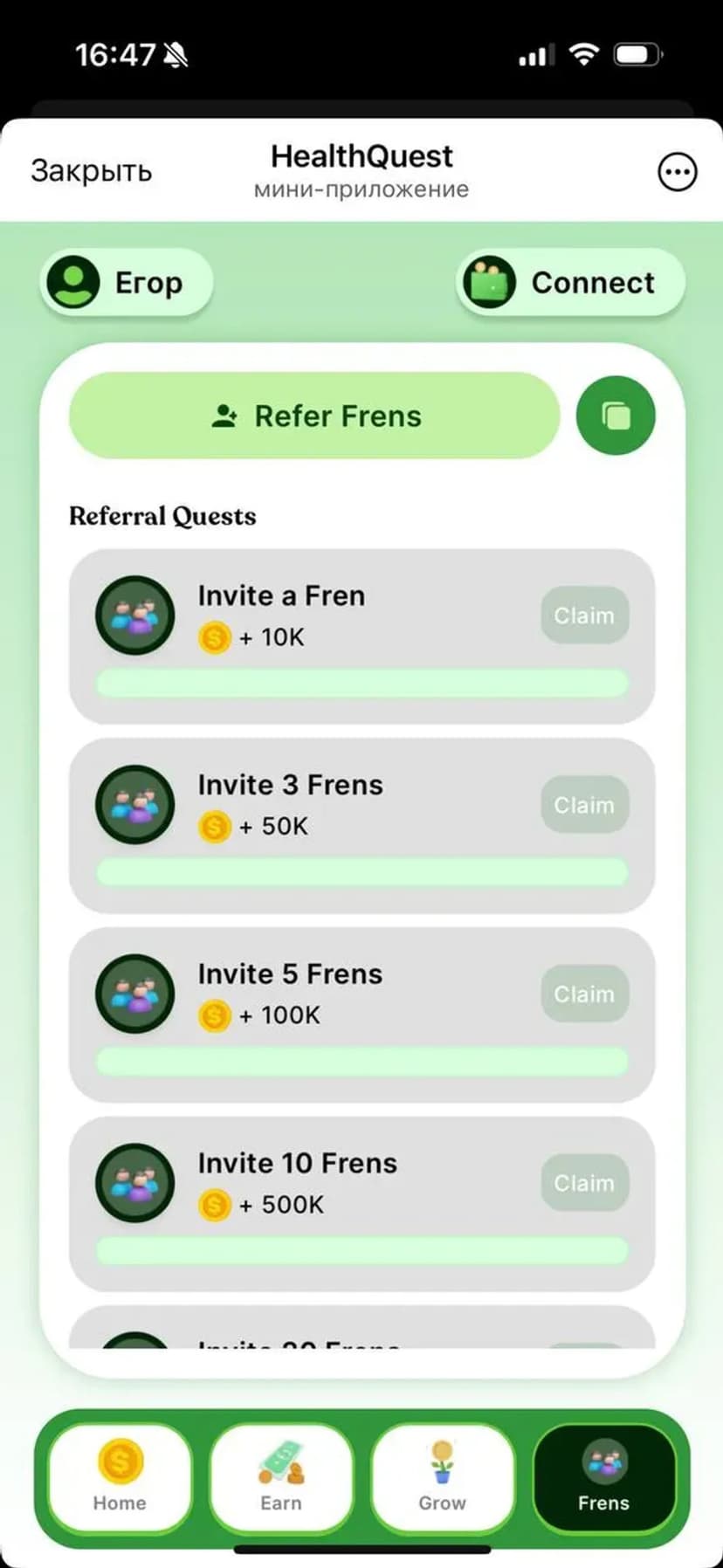Tap the Refer Frens button
Screen dimensions: 723x1568
click(x=314, y=416)
